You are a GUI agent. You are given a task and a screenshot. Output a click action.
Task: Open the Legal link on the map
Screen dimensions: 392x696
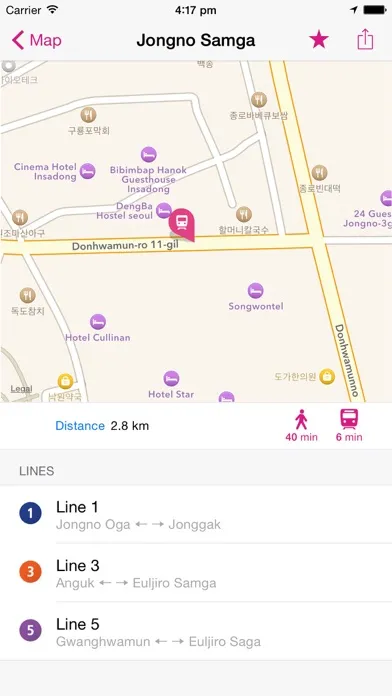click(21, 389)
